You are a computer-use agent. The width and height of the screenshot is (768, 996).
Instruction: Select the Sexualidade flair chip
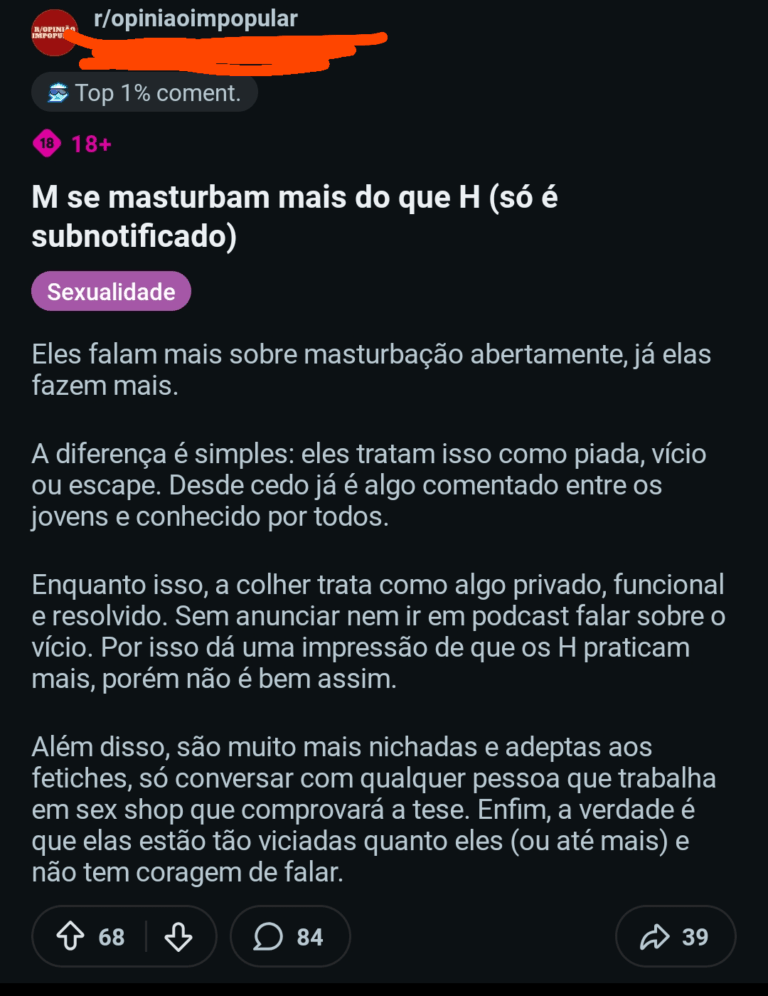click(x=111, y=292)
